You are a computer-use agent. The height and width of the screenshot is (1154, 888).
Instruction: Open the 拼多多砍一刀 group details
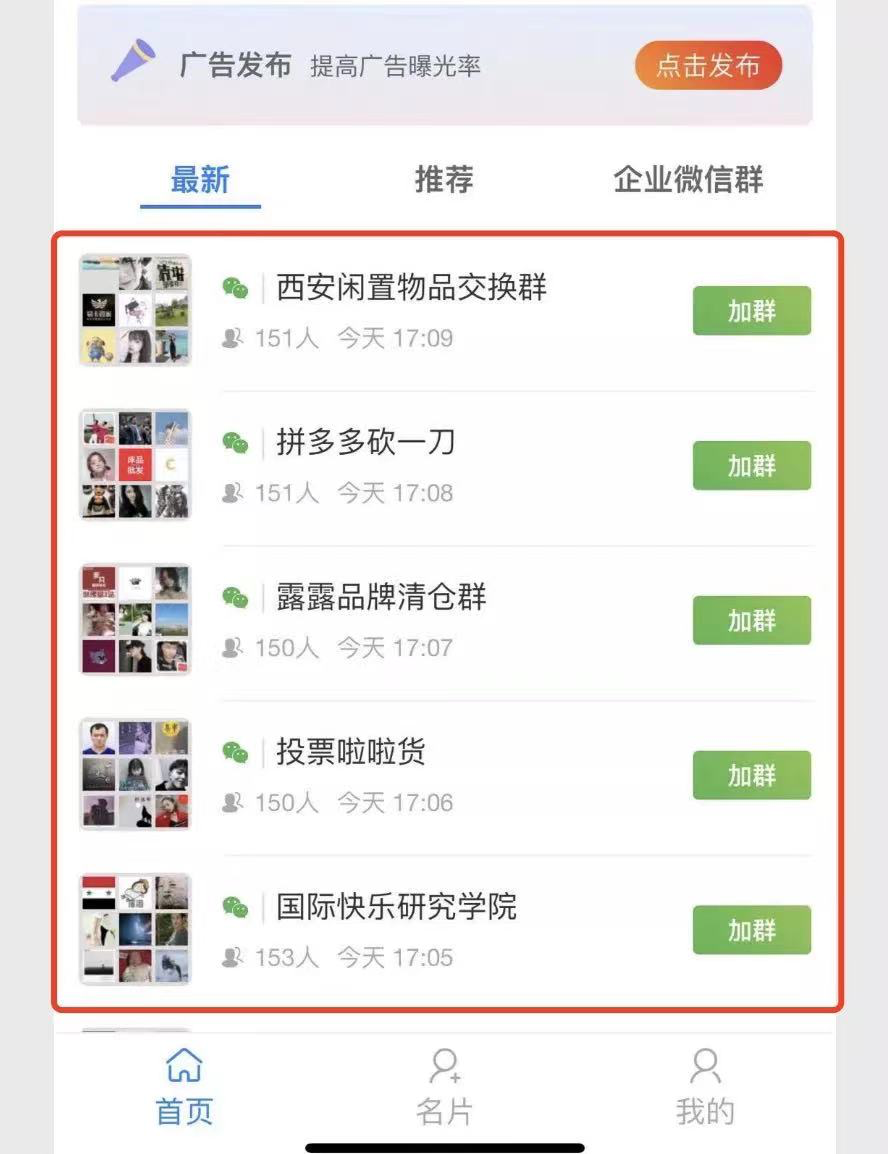coord(365,443)
